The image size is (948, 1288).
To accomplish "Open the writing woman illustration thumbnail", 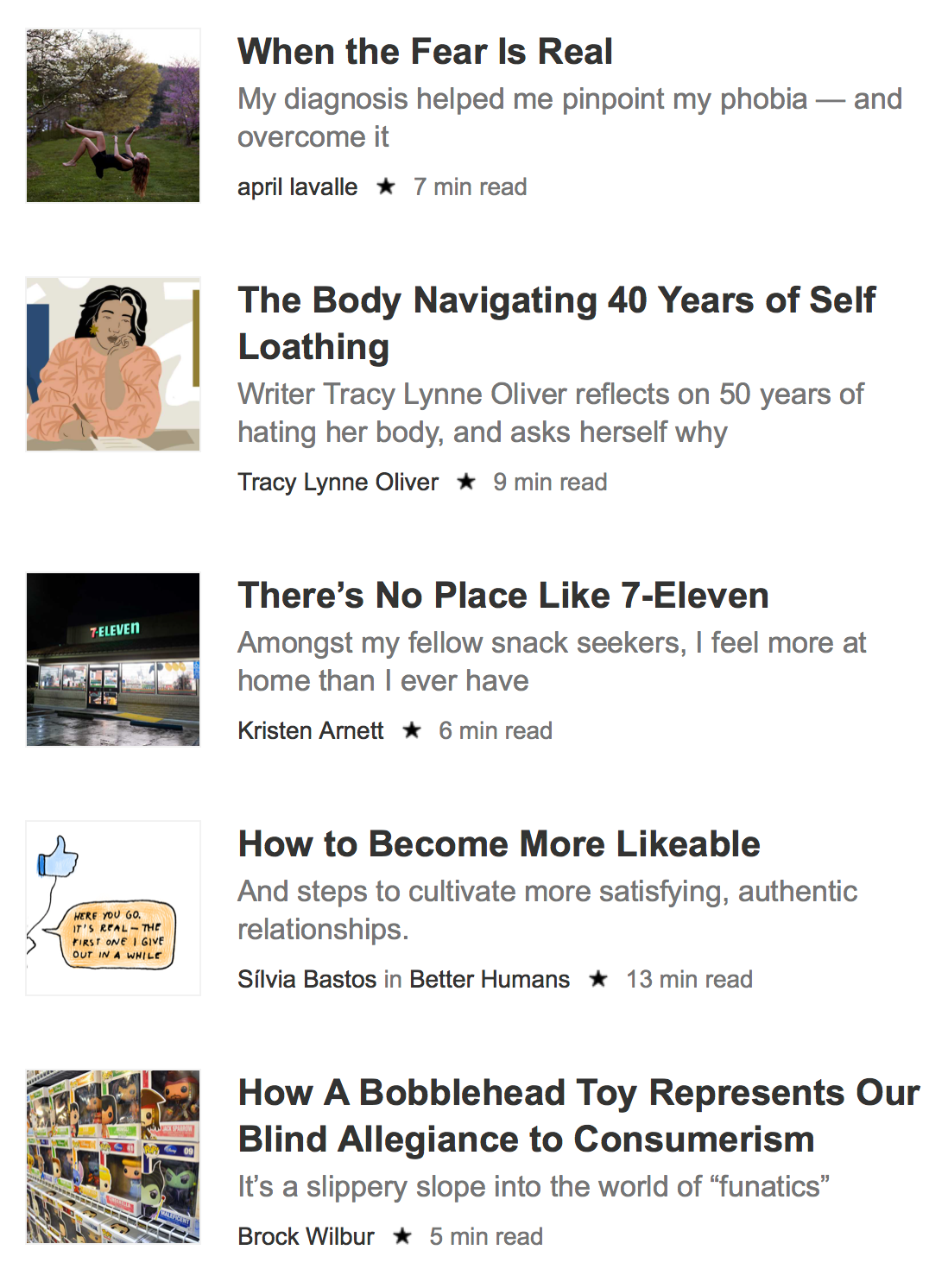I will tap(113, 364).
